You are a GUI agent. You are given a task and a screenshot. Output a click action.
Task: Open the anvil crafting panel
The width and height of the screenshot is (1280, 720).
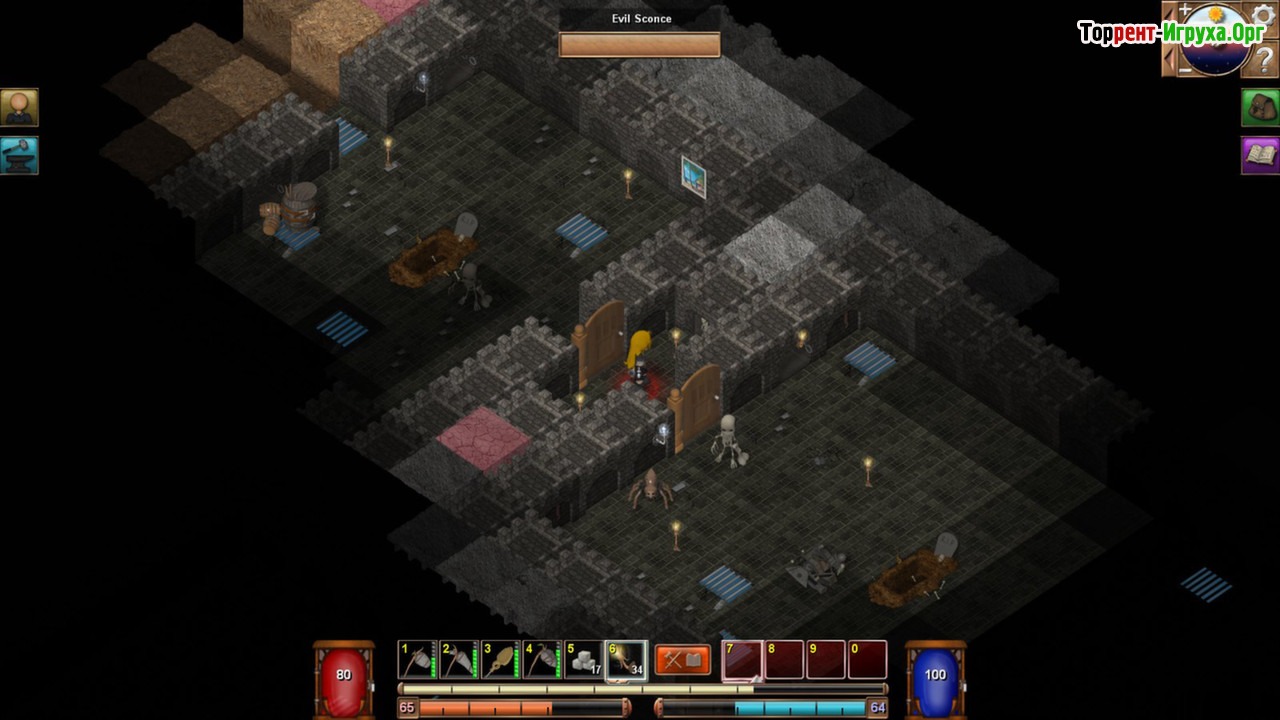[x=19, y=155]
